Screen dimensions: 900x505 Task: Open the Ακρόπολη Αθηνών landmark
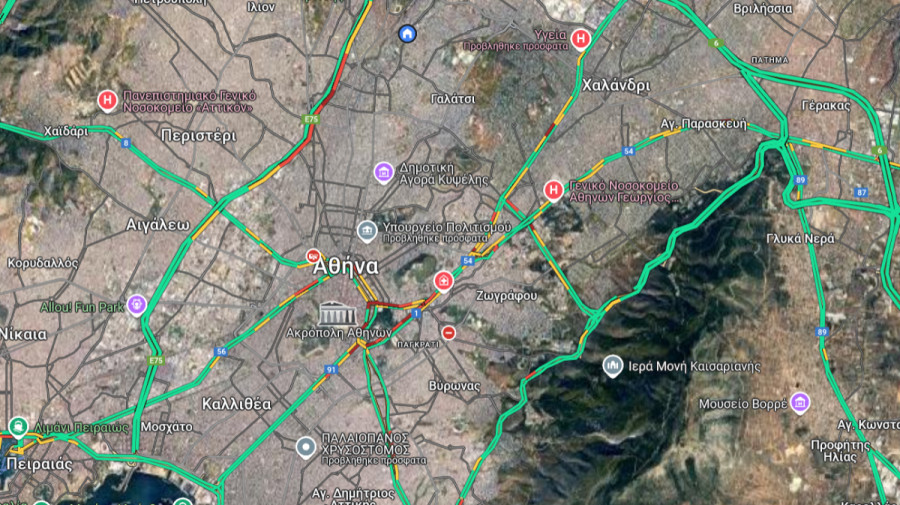click(333, 312)
